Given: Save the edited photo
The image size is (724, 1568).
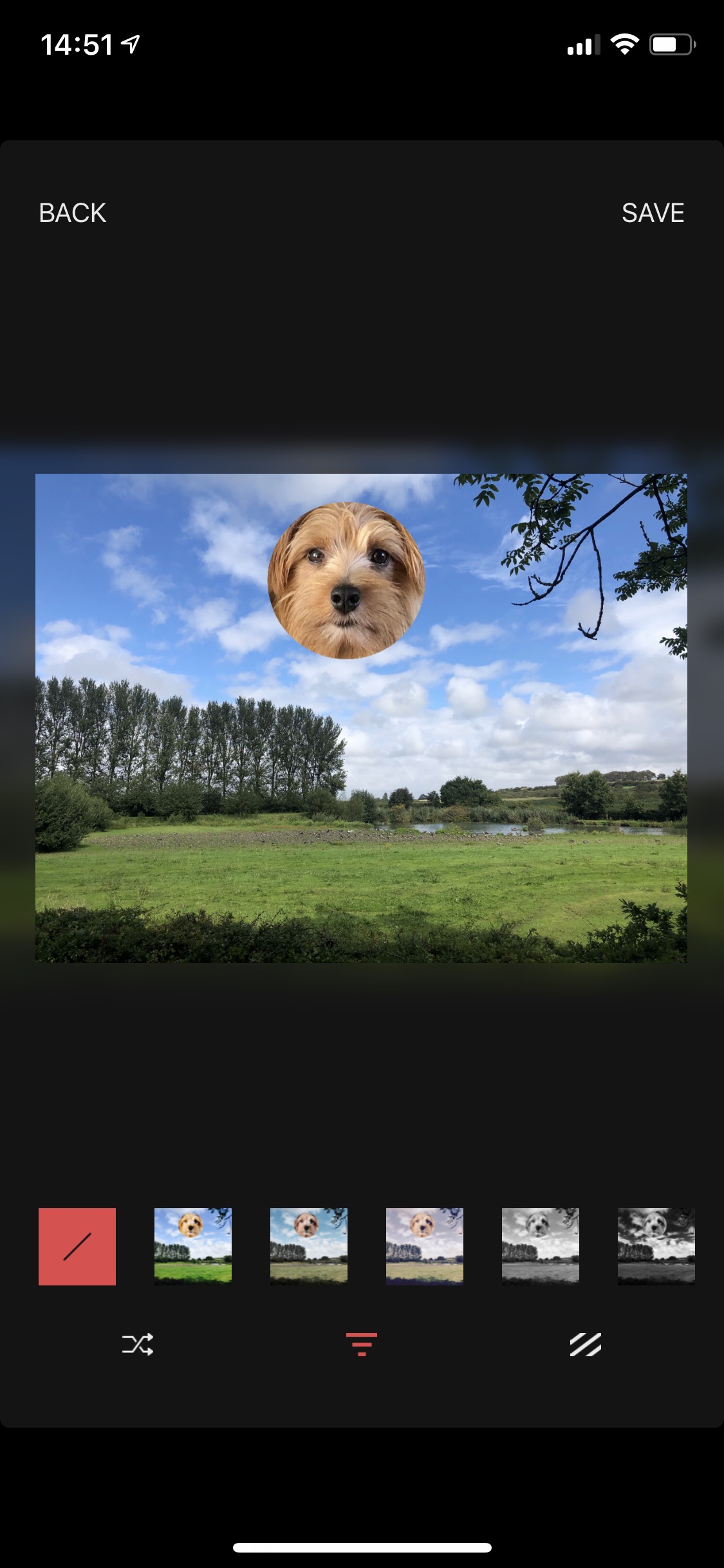Looking at the screenshot, I should [653, 213].
